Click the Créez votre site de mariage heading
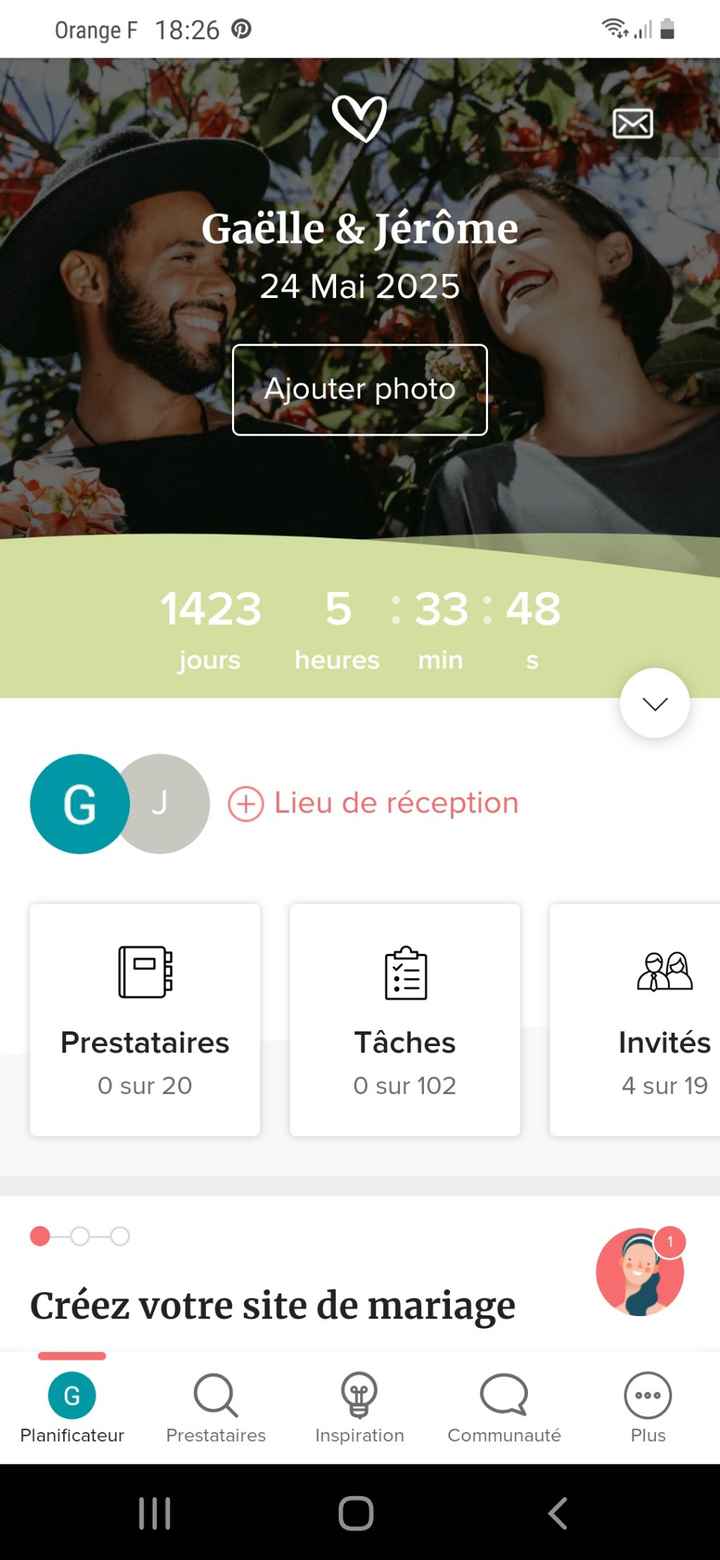The height and width of the screenshot is (1560, 720). pos(272,1305)
